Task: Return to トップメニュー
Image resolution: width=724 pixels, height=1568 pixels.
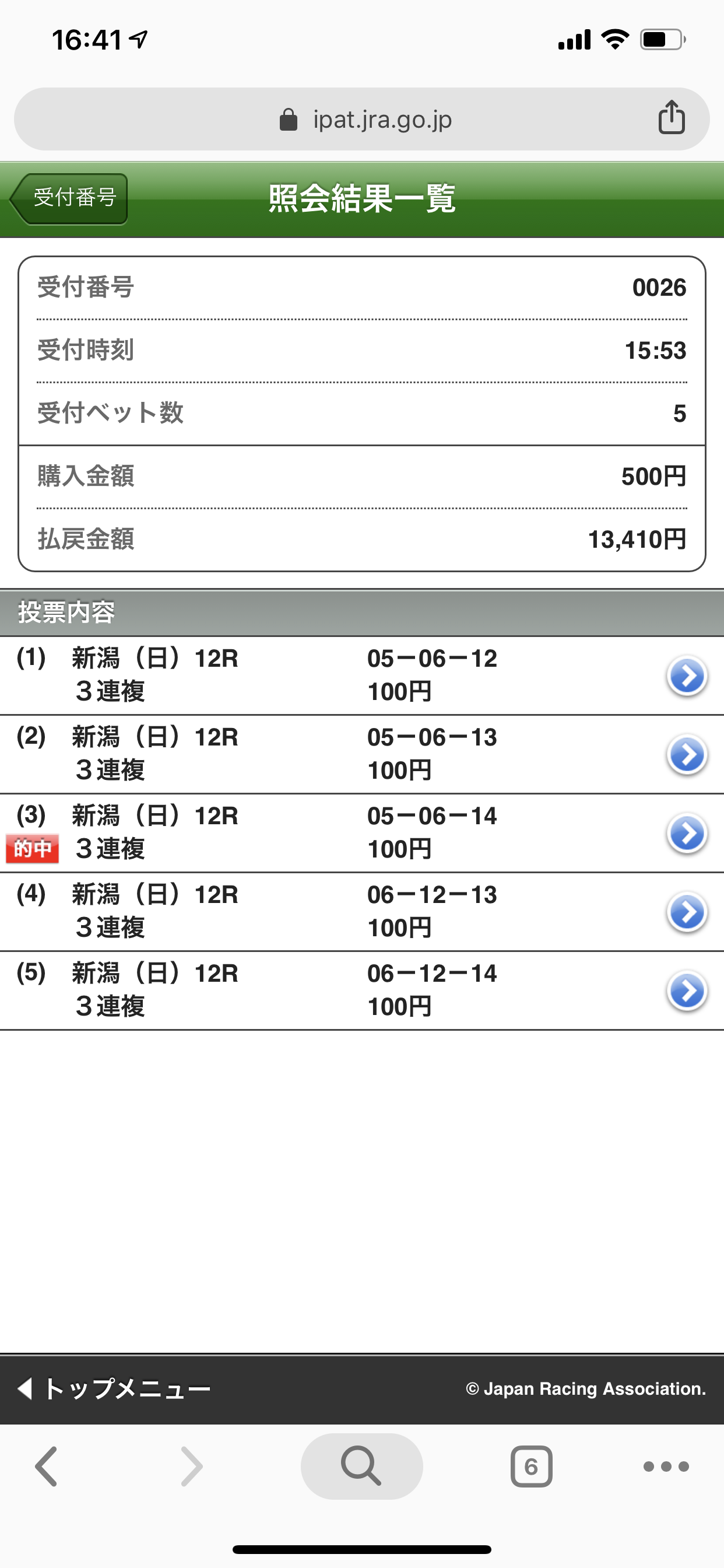Action: [x=114, y=1388]
